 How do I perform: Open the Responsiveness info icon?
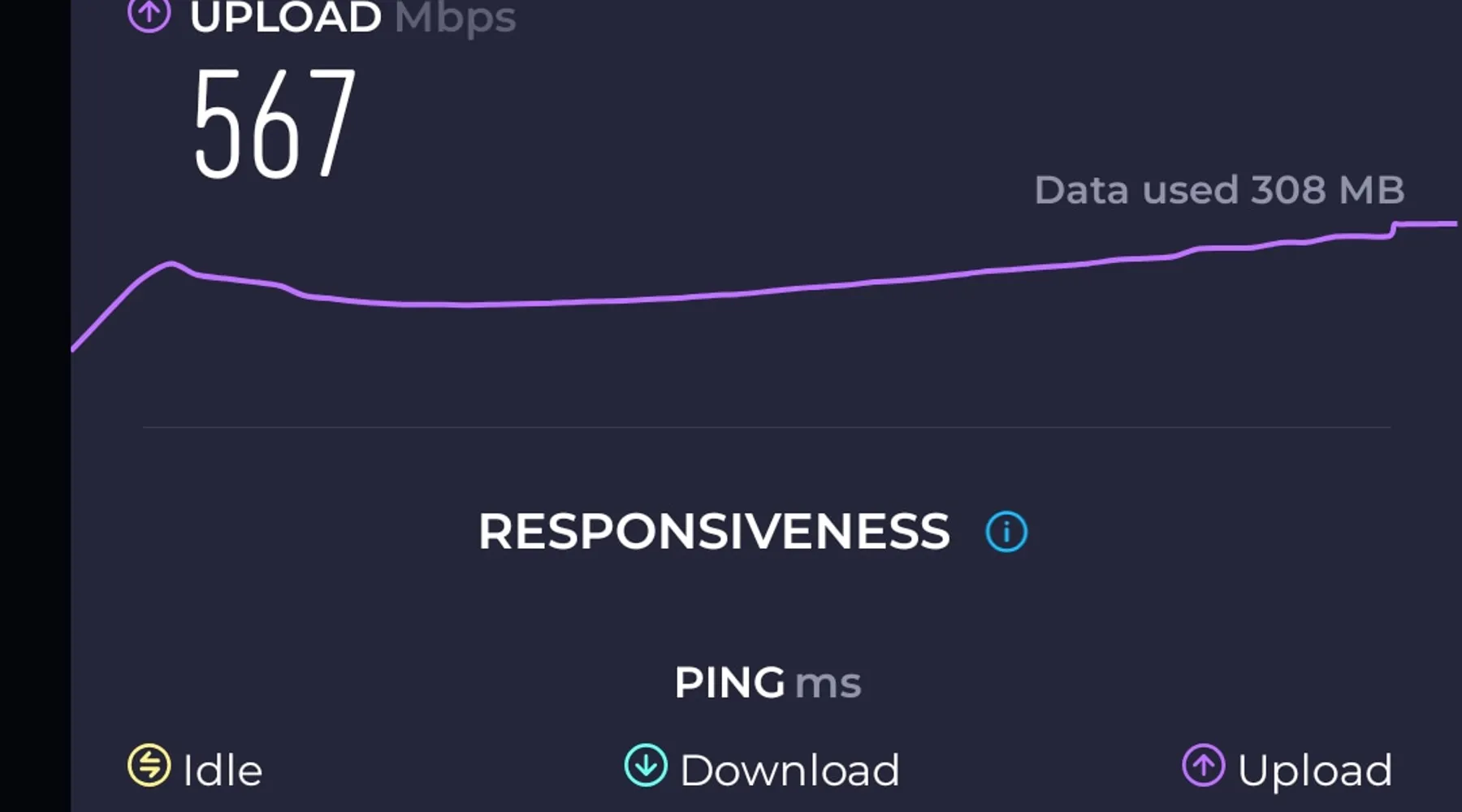click(x=1006, y=533)
